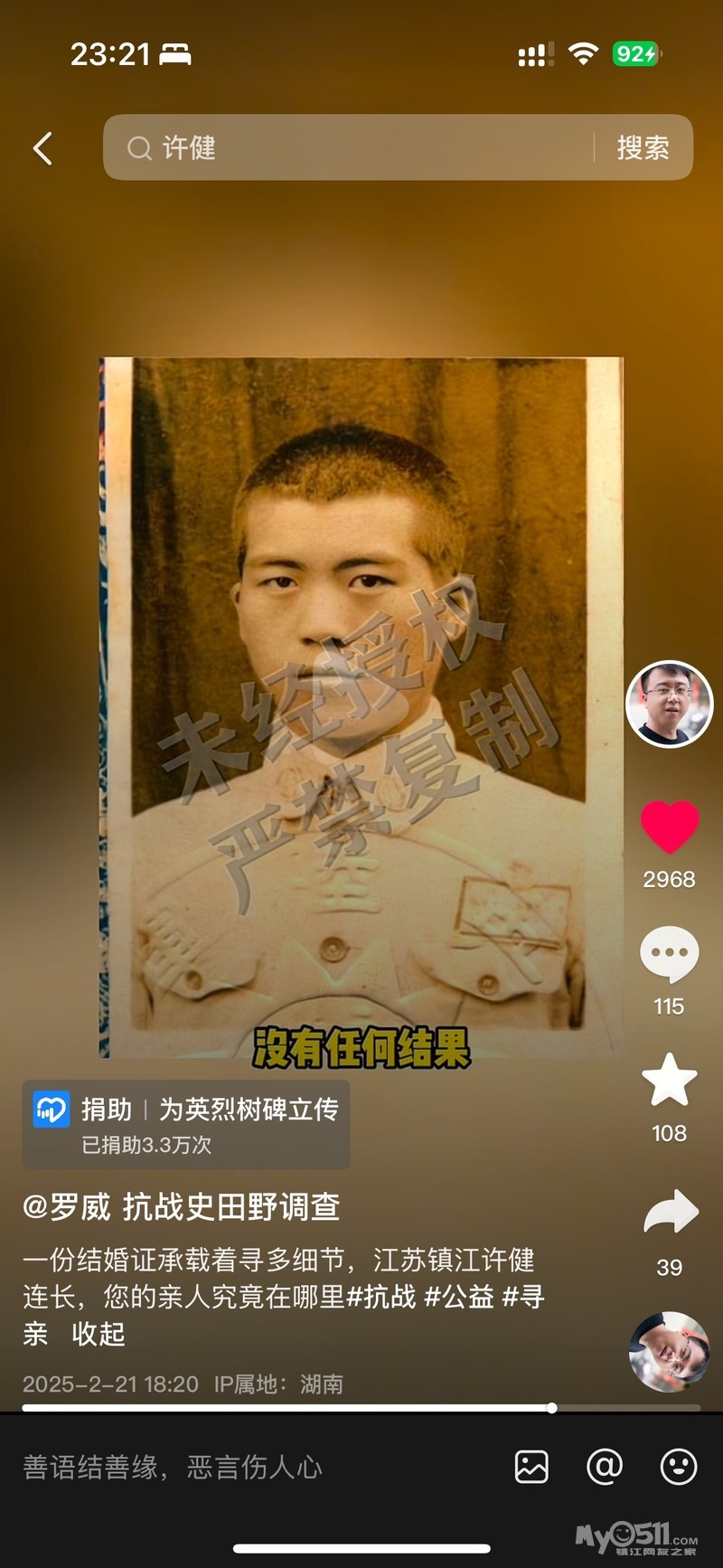The width and height of the screenshot is (723, 1568).
Task: Go back using the top-left arrow
Action: click(42, 148)
